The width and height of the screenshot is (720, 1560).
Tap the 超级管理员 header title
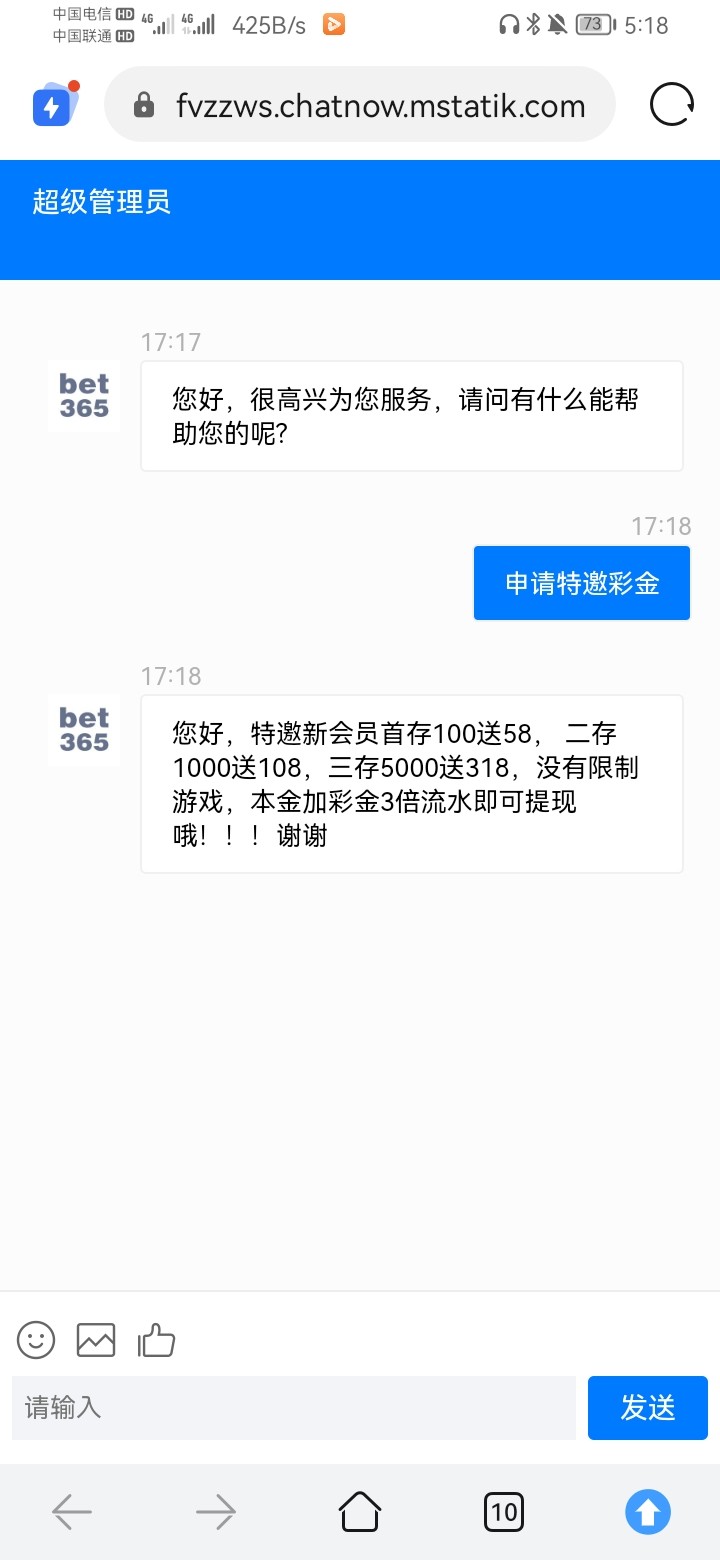click(x=100, y=203)
